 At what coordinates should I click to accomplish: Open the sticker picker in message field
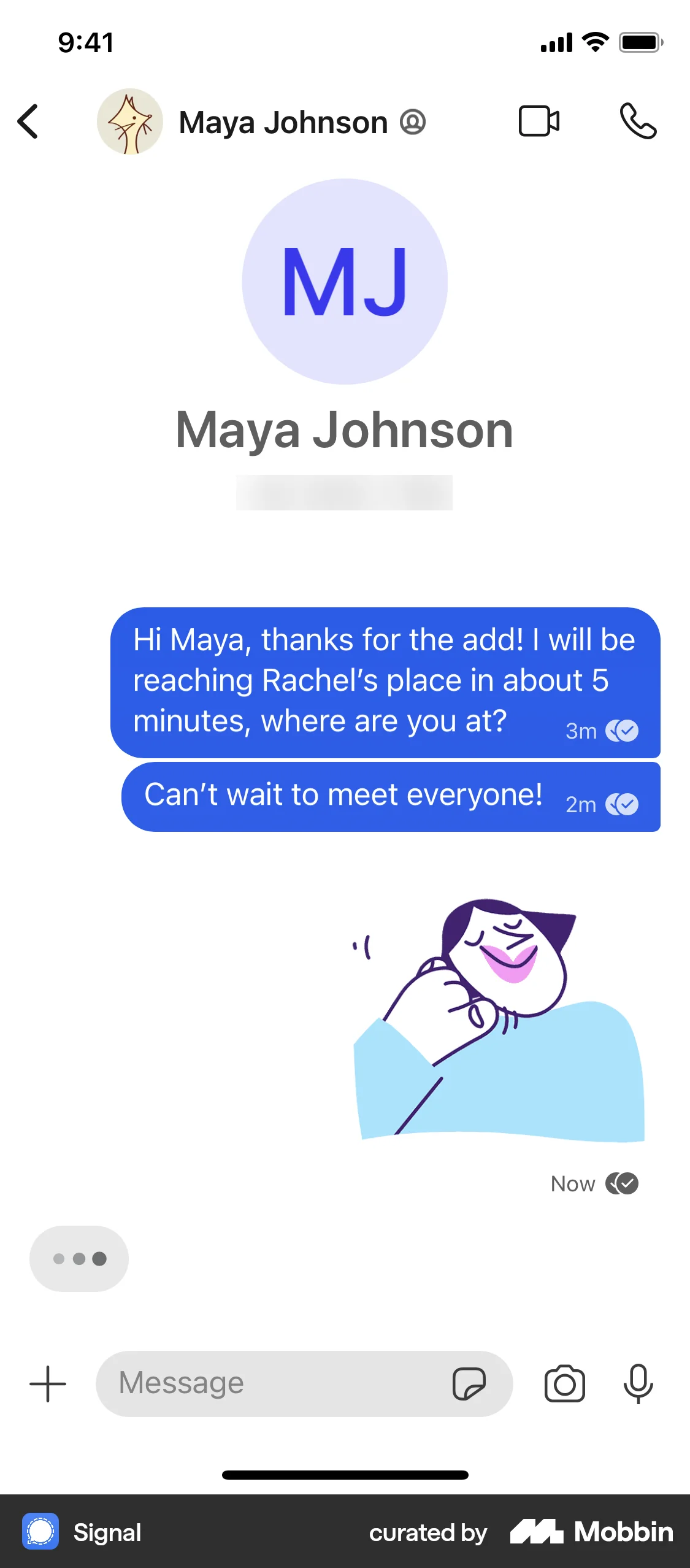point(469,1384)
